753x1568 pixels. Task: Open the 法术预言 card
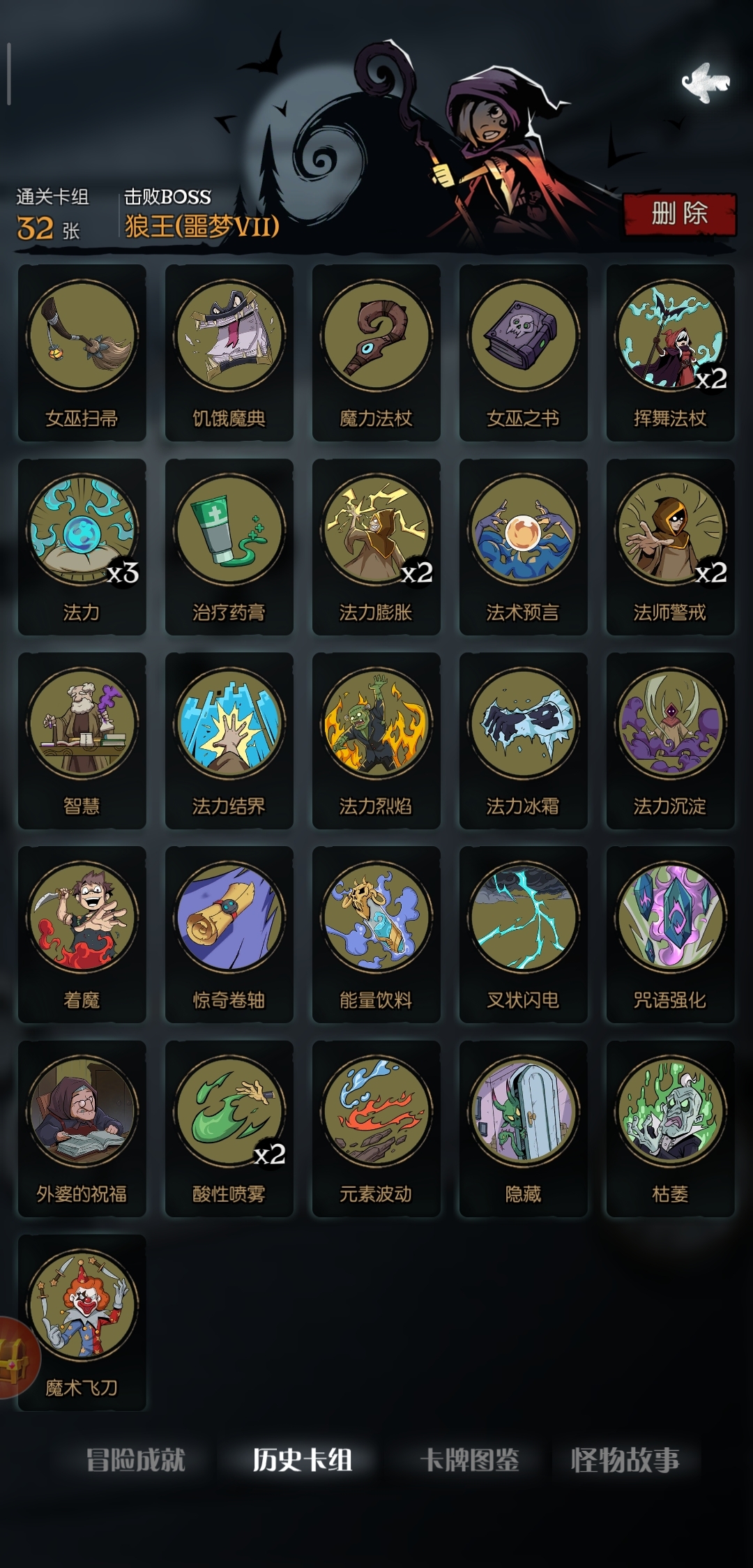click(523, 546)
